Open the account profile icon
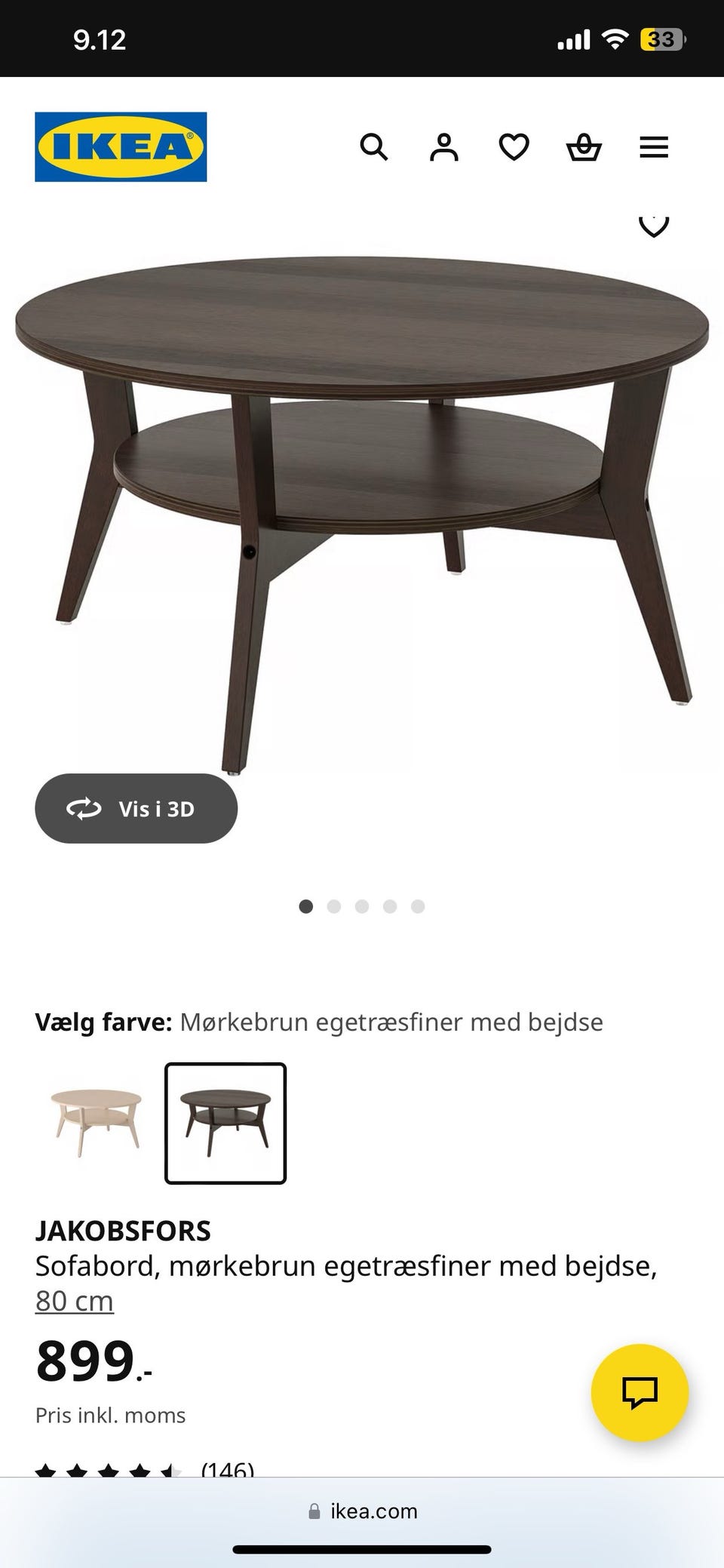This screenshot has width=724, height=1568. tap(445, 147)
